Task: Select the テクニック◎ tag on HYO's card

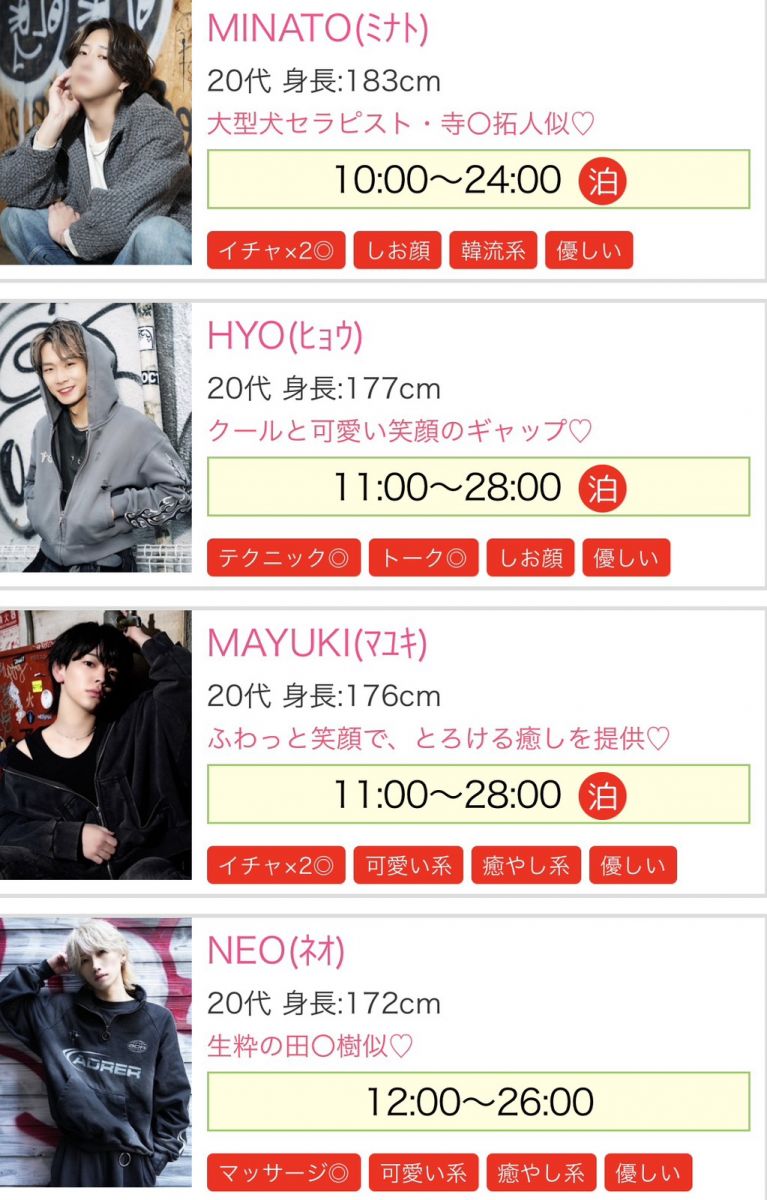Action: coord(284,558)
